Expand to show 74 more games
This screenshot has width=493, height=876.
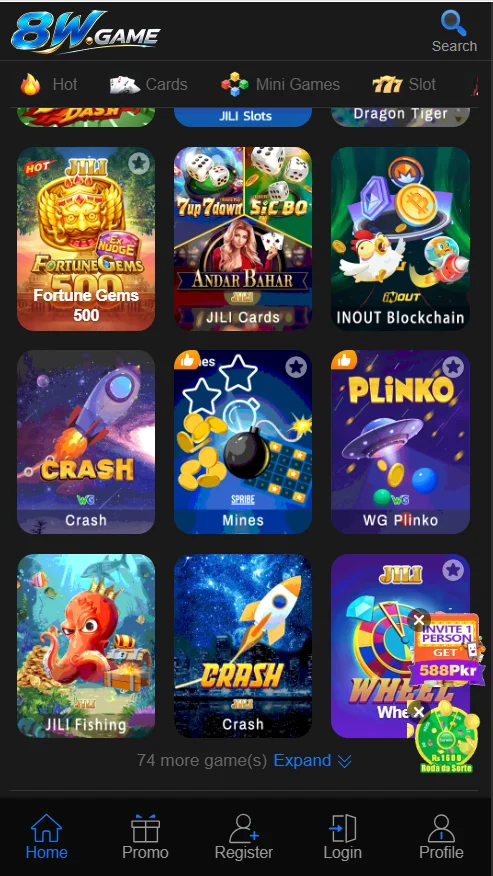click(x=312, y=760)
